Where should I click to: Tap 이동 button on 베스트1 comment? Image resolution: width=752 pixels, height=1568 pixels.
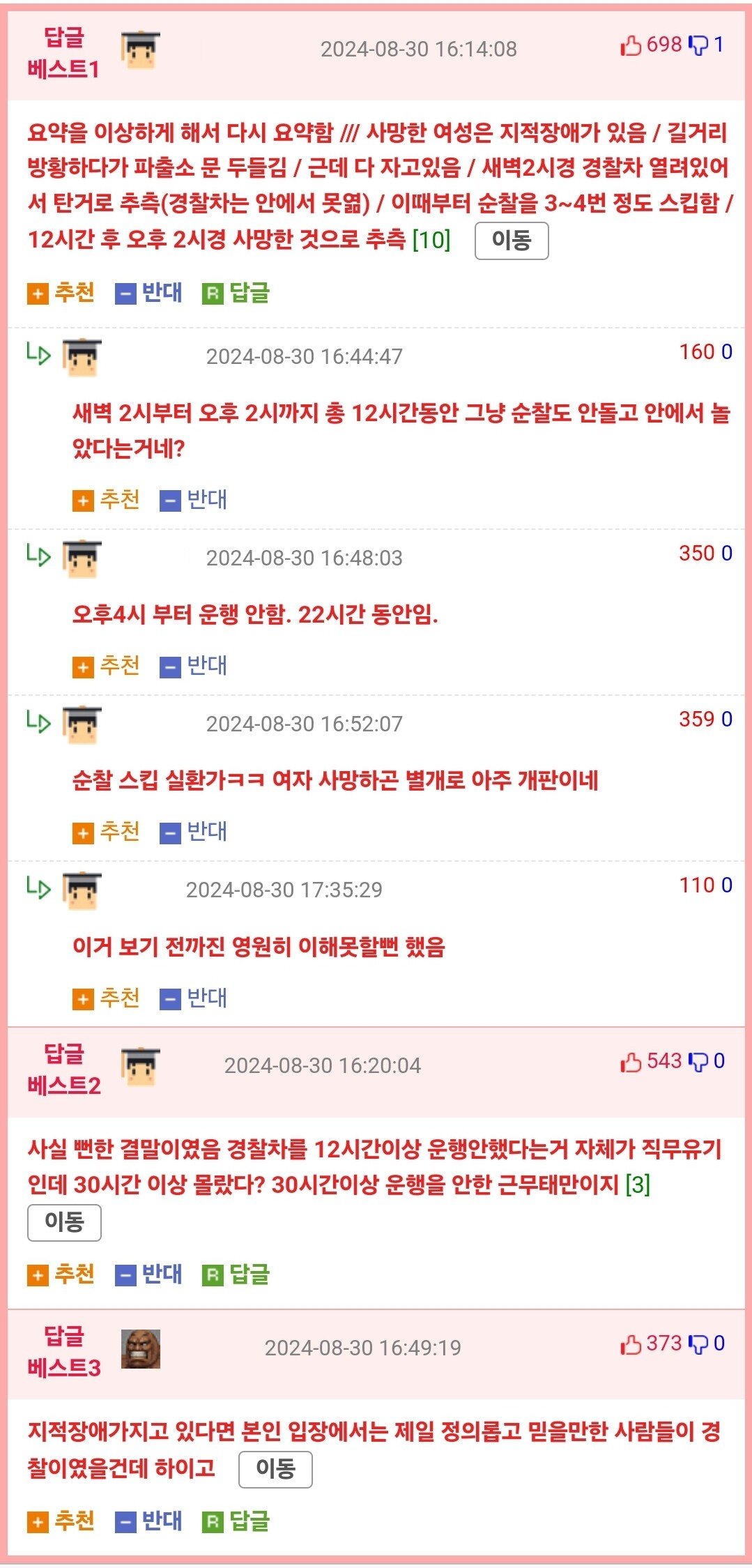[511, 241]
